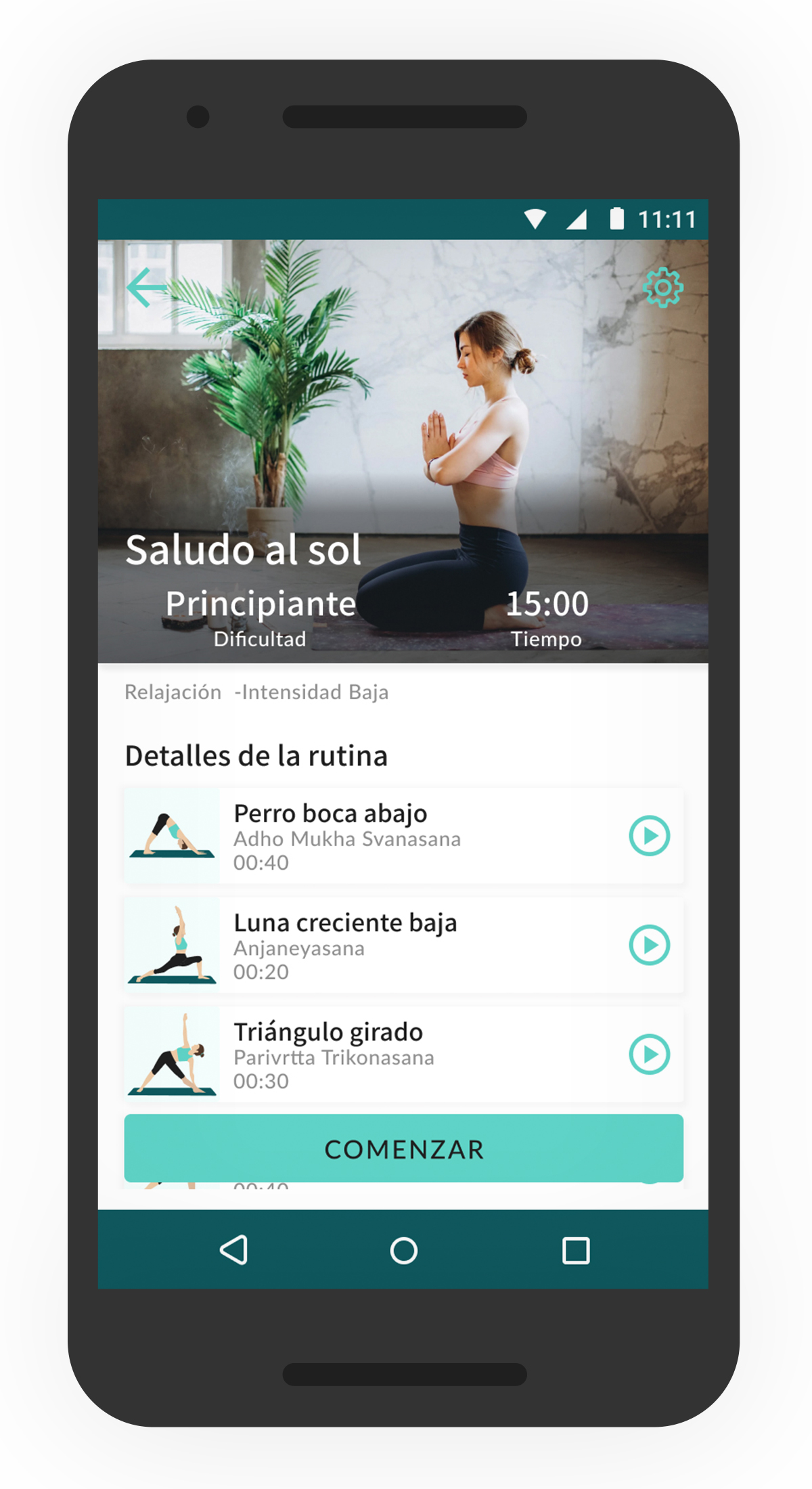Image resolution: width=812 pixels, height=1489 pixels.
Task: Open the settings gear
Action: coord(662,288)
